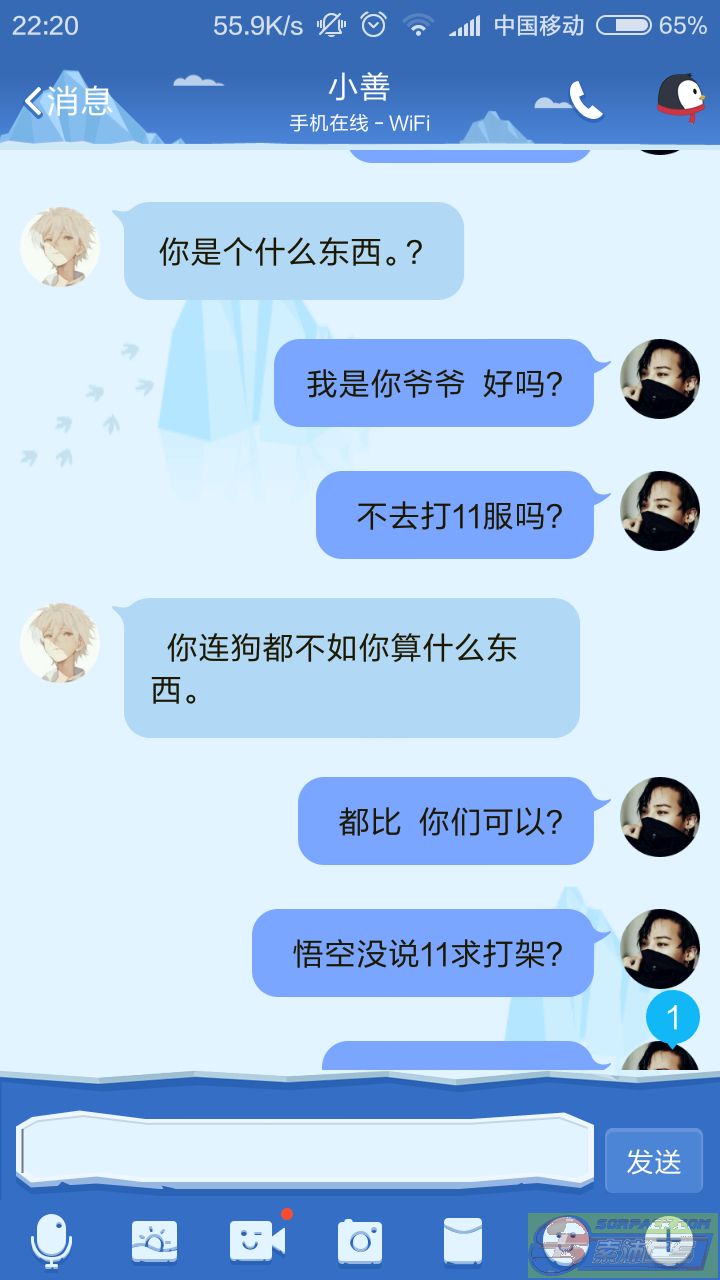Viewport: 720px width, 1280px height.
Task: Tap the message input field
Action: (307, 1151)
